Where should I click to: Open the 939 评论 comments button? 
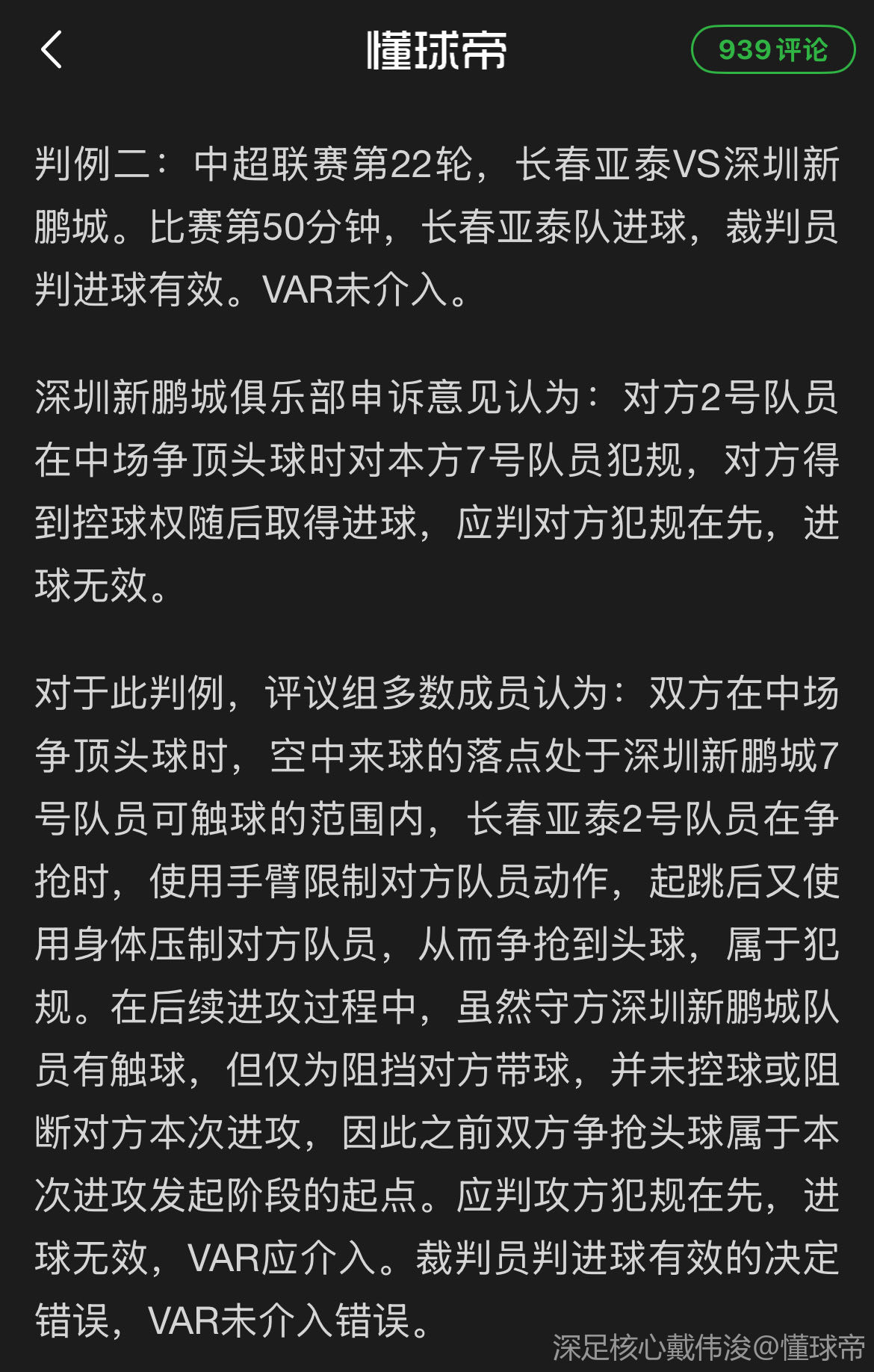coord(772,50)
